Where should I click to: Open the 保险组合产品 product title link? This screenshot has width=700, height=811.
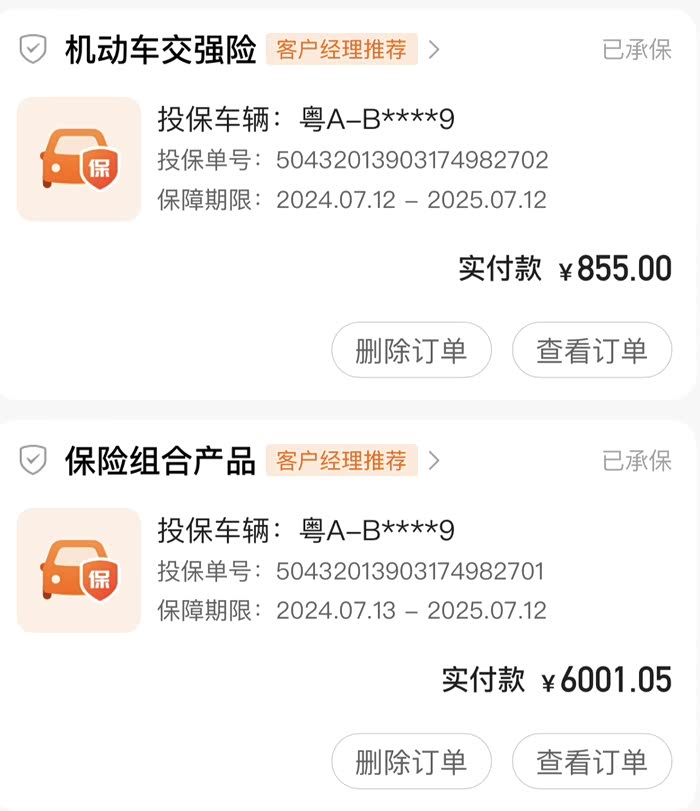pyautogui.click(x=161, y=461)
